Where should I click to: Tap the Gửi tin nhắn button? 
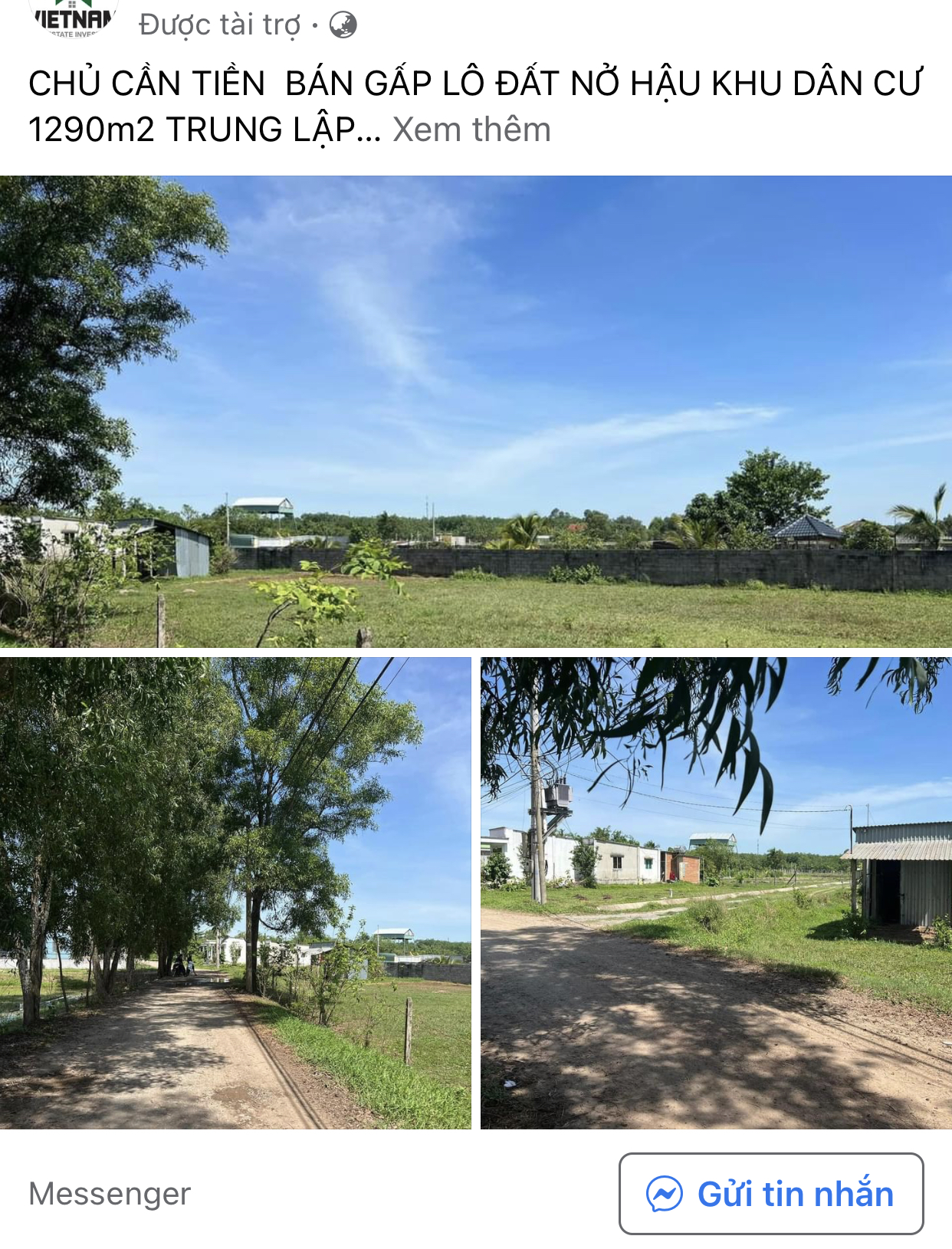pos(770,1193)
